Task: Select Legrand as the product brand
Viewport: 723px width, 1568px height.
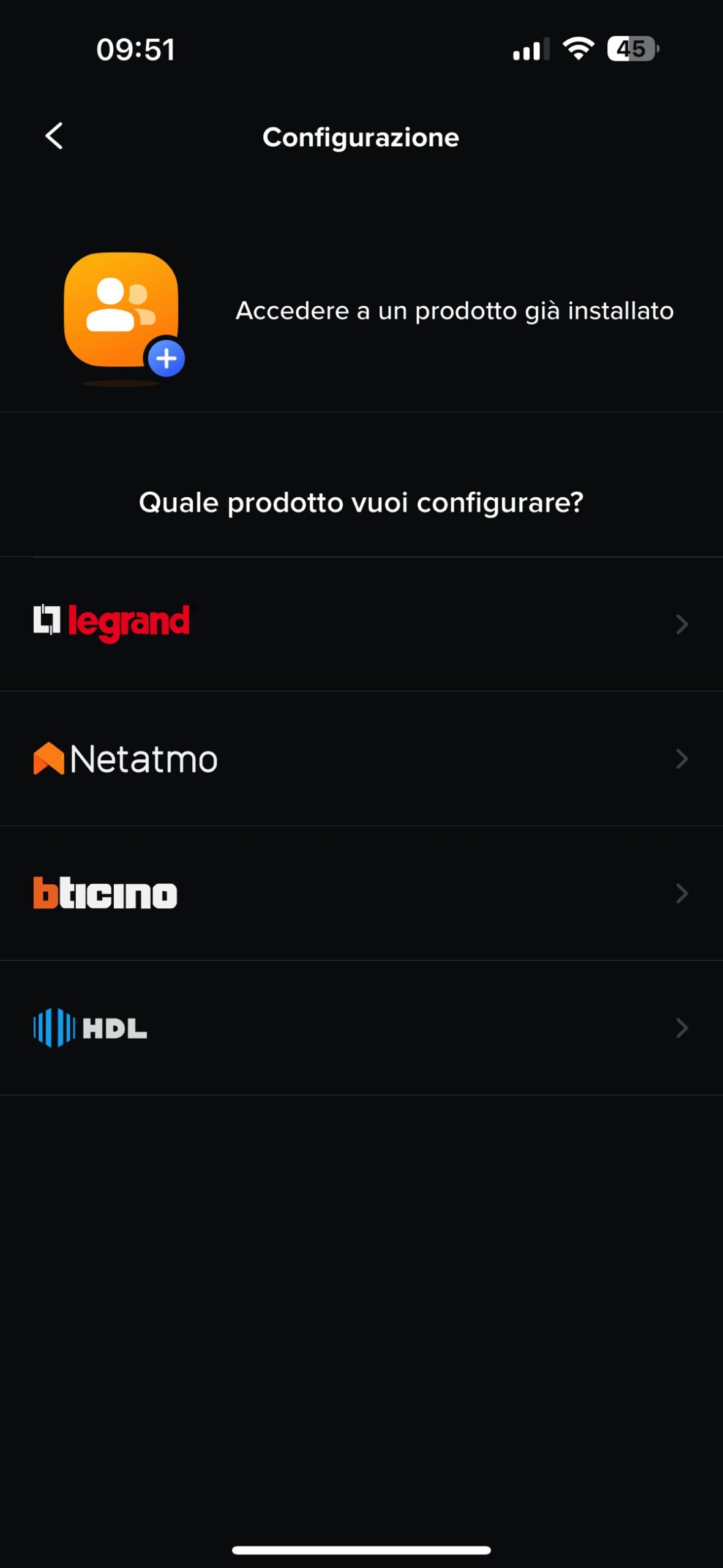Action: (x=361, y=624)
